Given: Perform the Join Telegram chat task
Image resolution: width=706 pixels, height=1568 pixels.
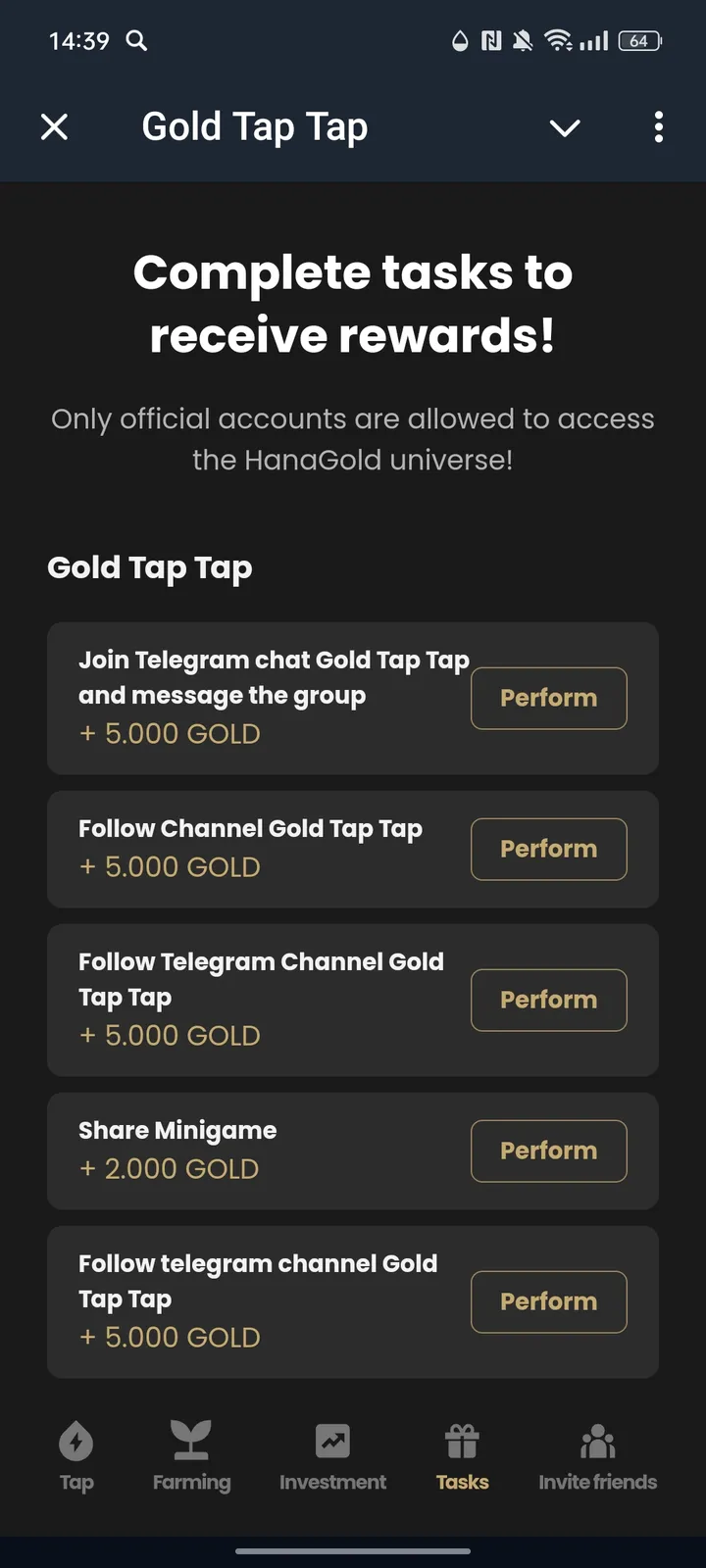Looking at the screenshot, I should 548,698.
